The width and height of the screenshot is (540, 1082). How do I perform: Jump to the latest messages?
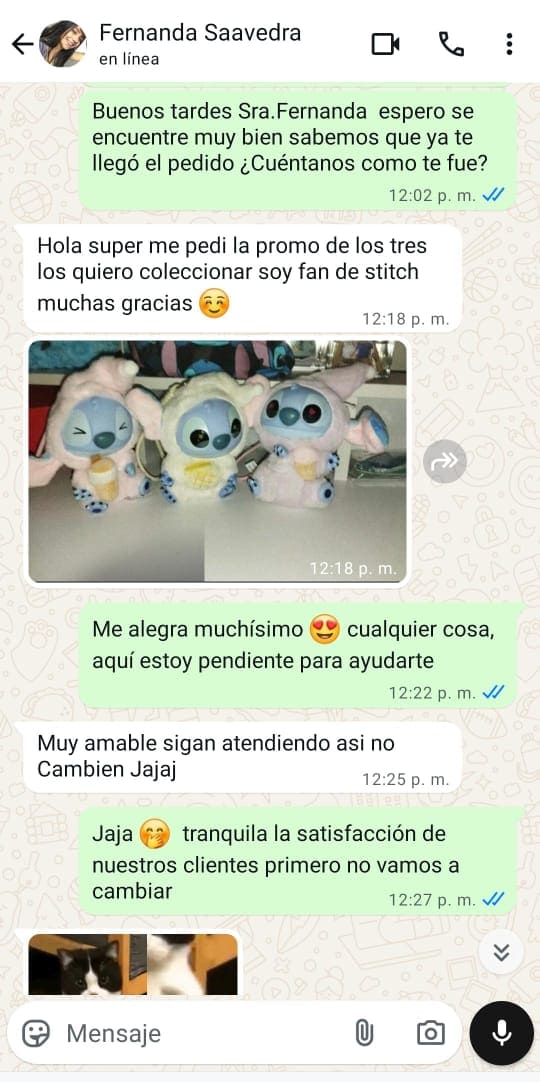click(x=501, y=952)
